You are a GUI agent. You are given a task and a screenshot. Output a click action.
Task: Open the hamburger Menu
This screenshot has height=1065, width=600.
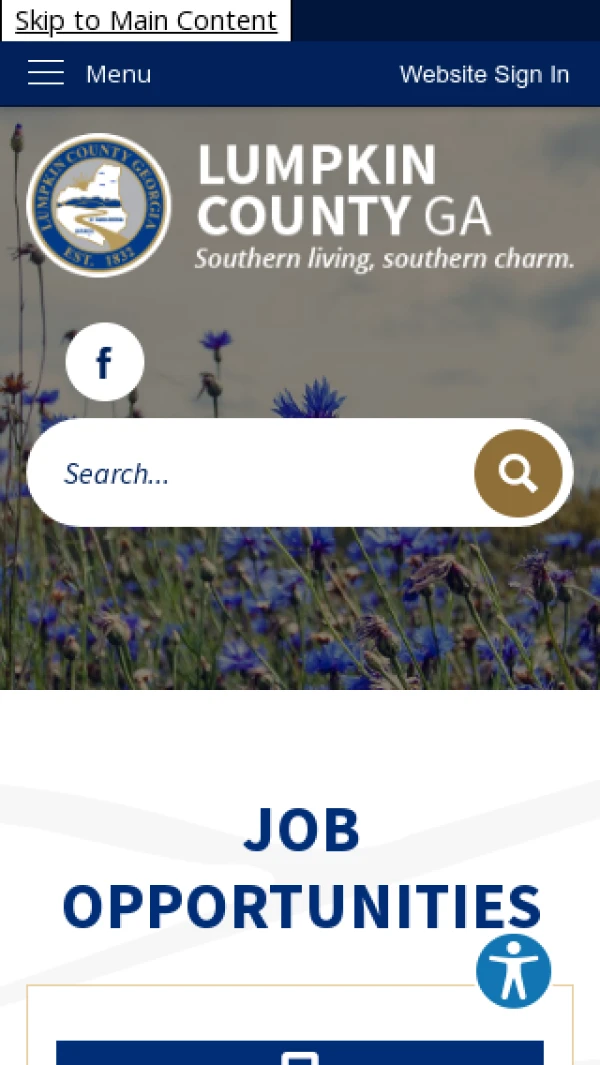89,74
